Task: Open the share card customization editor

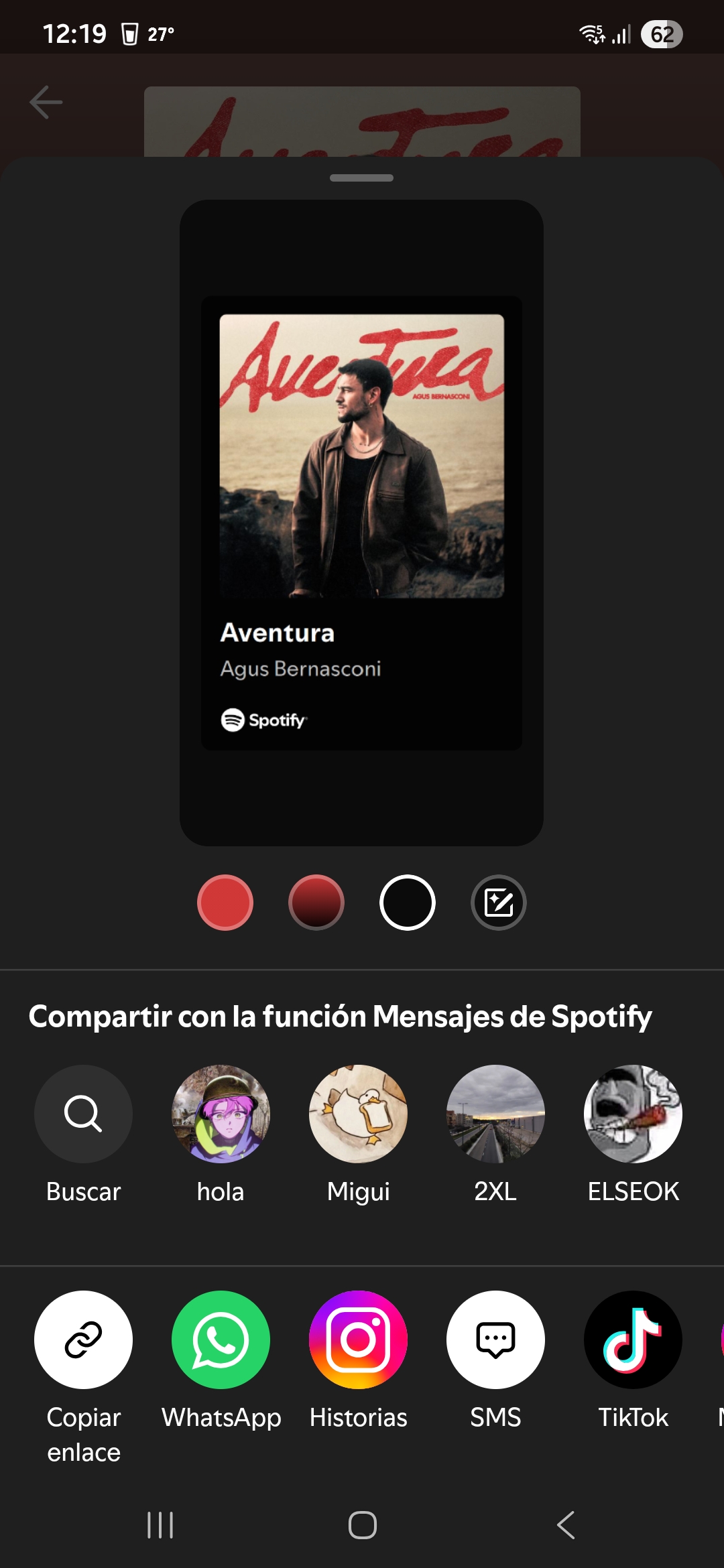Action: point(498,903)
